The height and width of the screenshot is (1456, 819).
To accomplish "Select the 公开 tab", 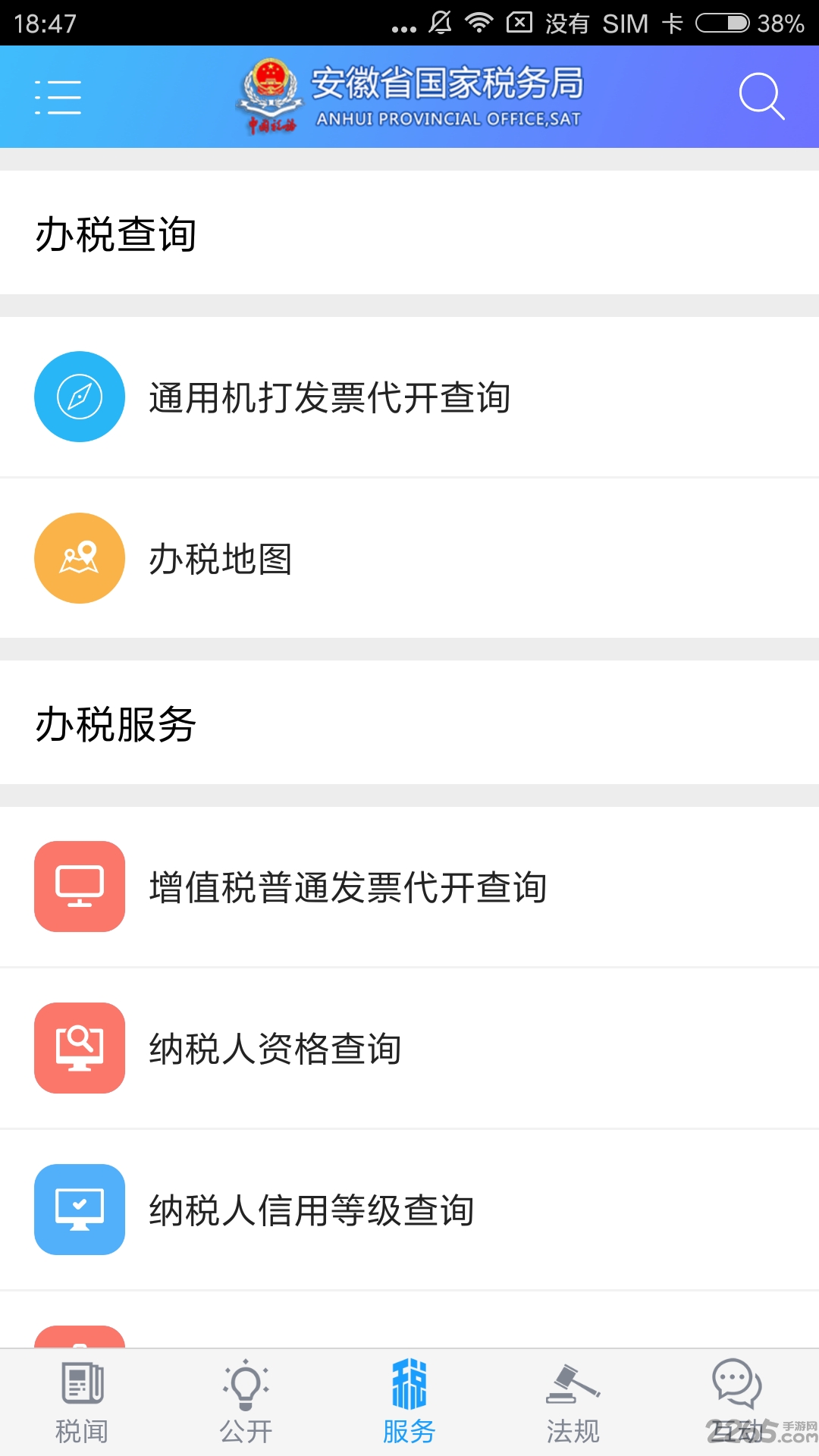I will 245,1407.
